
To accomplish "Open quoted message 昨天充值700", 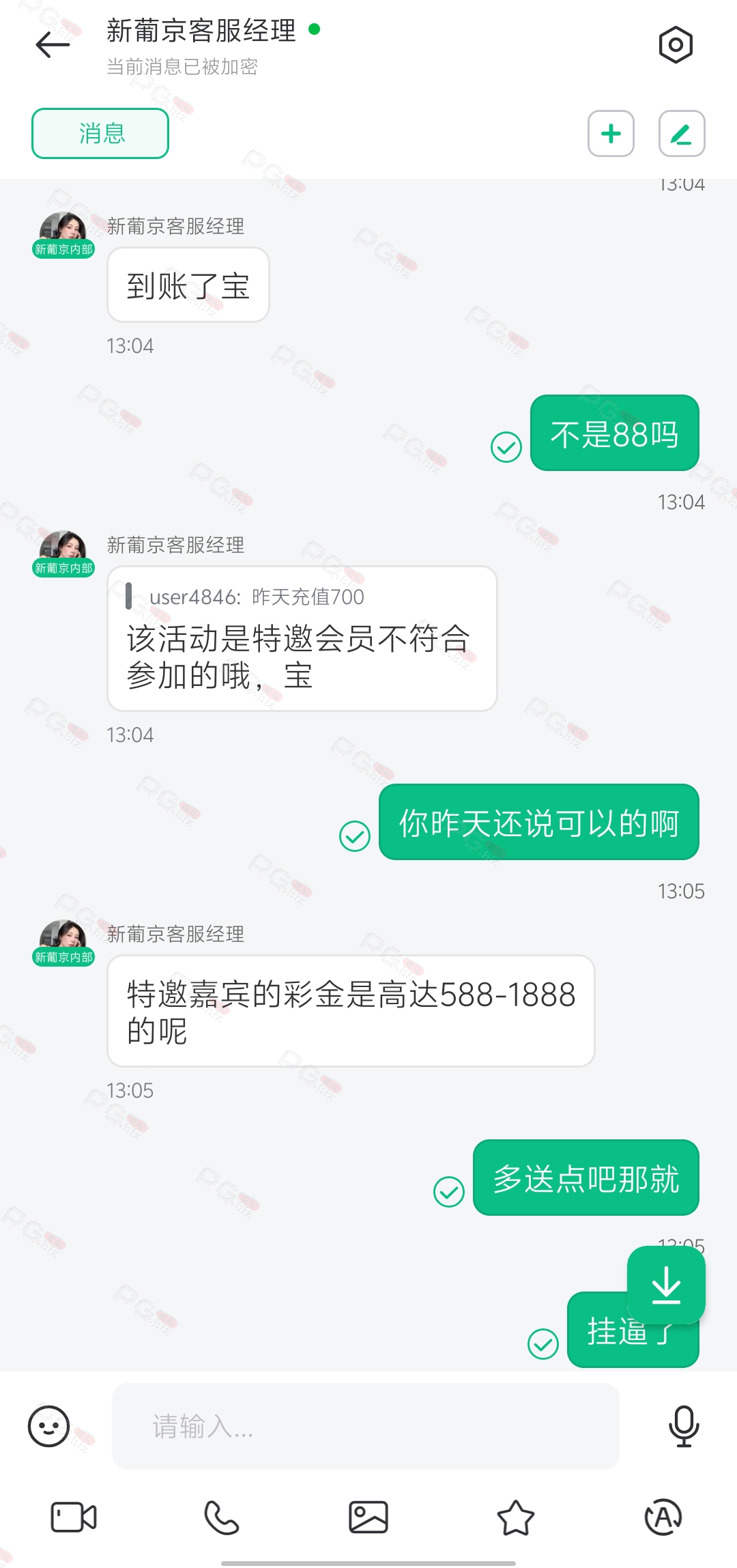I will (257, 597).
